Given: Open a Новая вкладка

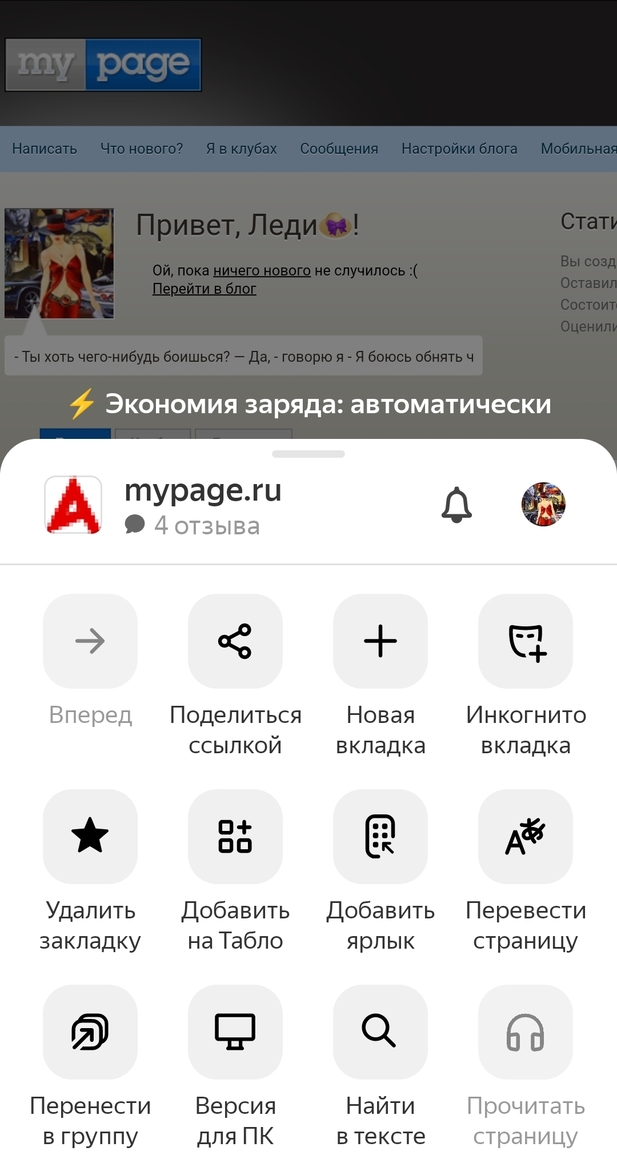Looking at the screenshot, I should 380,641.
